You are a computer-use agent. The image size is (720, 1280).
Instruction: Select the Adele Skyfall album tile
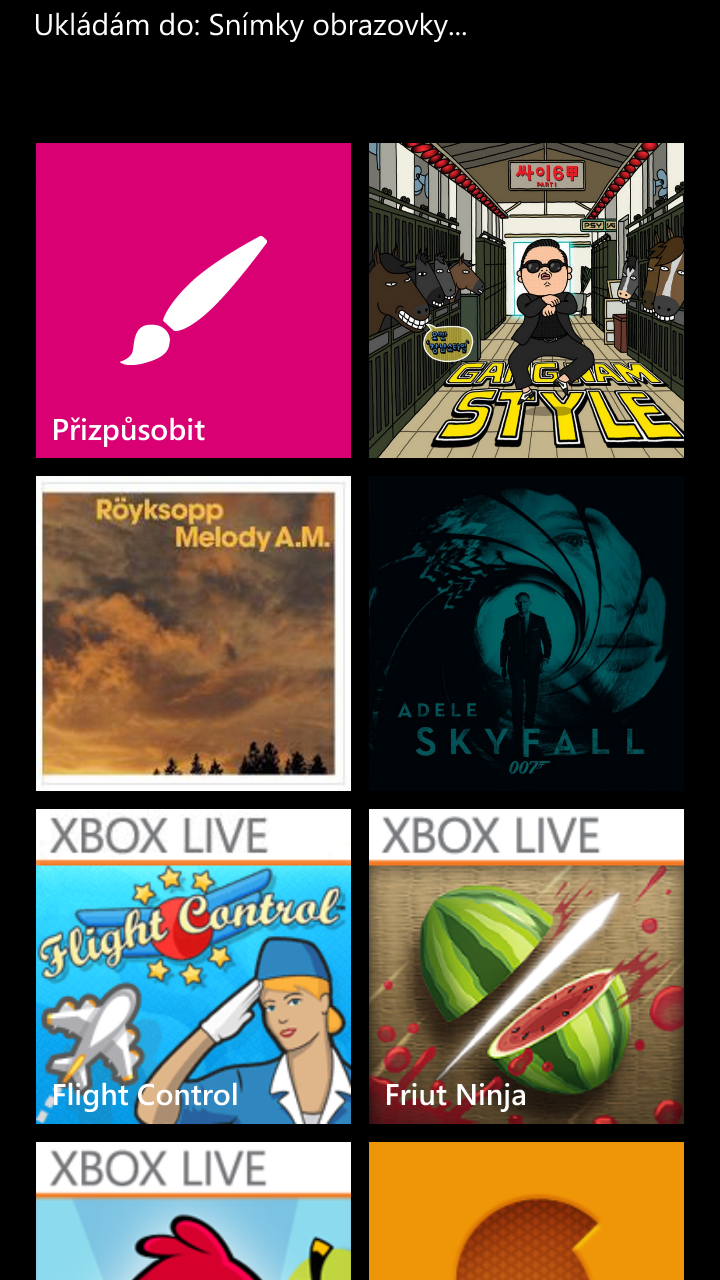(526, 633)
